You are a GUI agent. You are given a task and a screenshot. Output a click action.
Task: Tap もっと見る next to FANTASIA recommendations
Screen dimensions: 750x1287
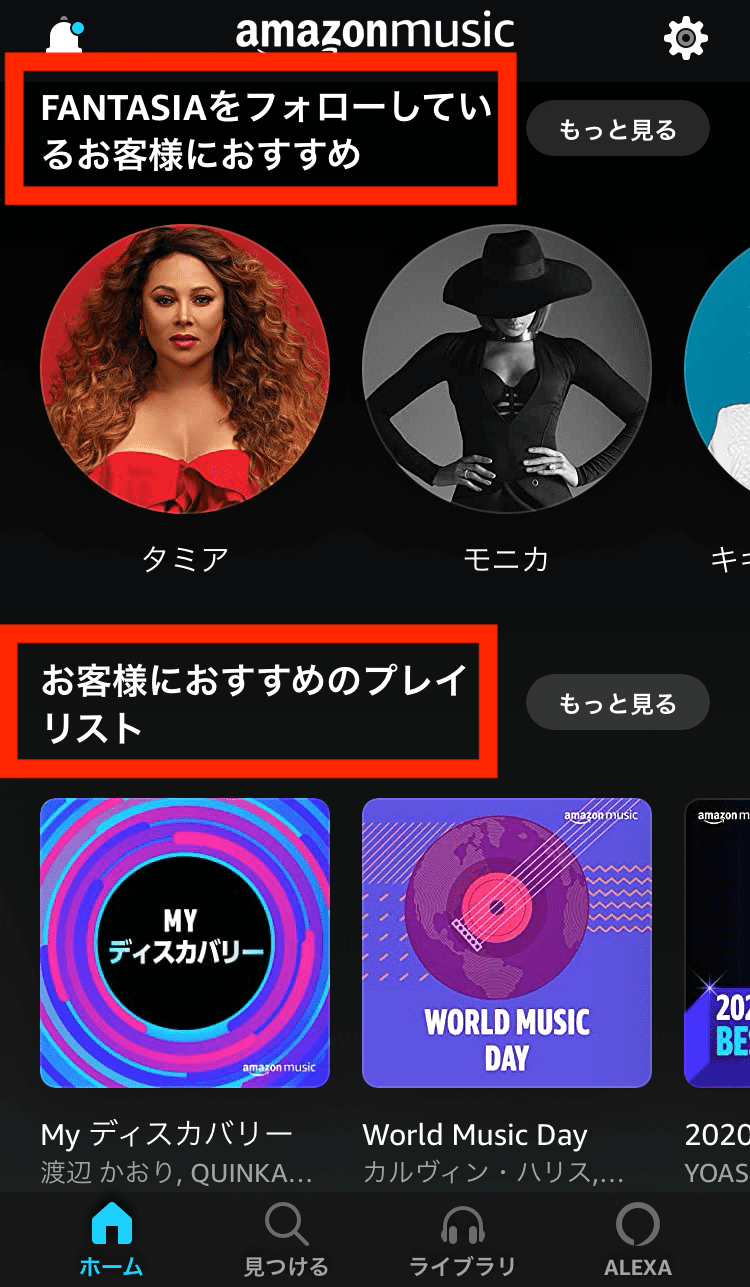tap(617, 129)
